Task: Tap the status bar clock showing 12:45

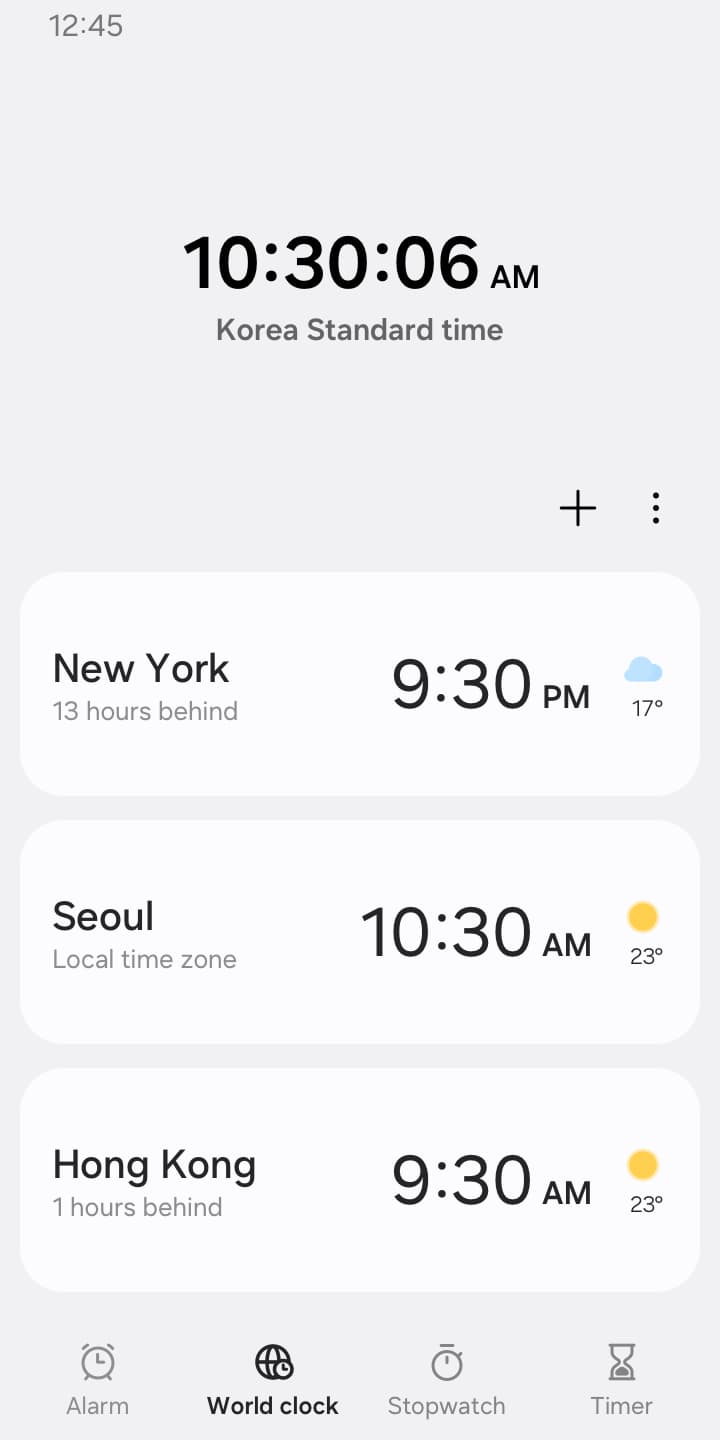Action: [x=86, y=26]
